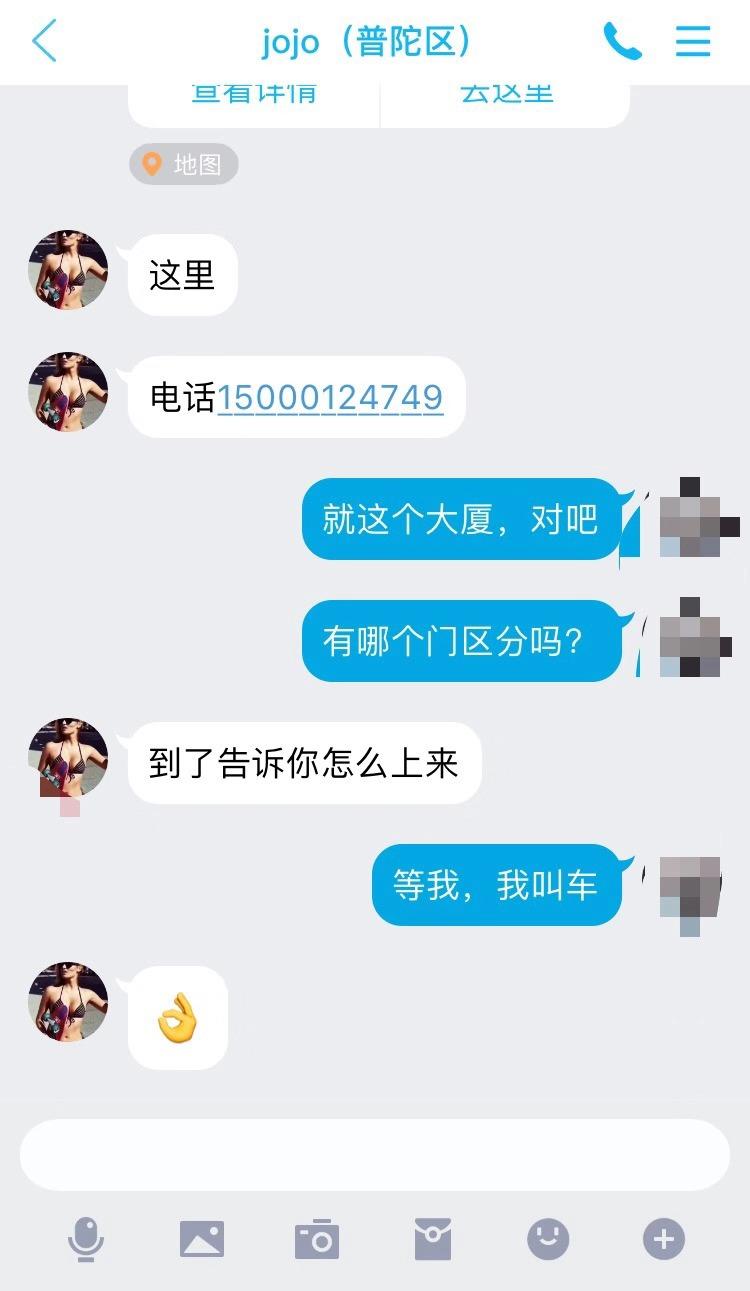This screenshot has height=1291, width=750.
Task: Open jojo's avatar next to 这里
Action: pos(68,271)
